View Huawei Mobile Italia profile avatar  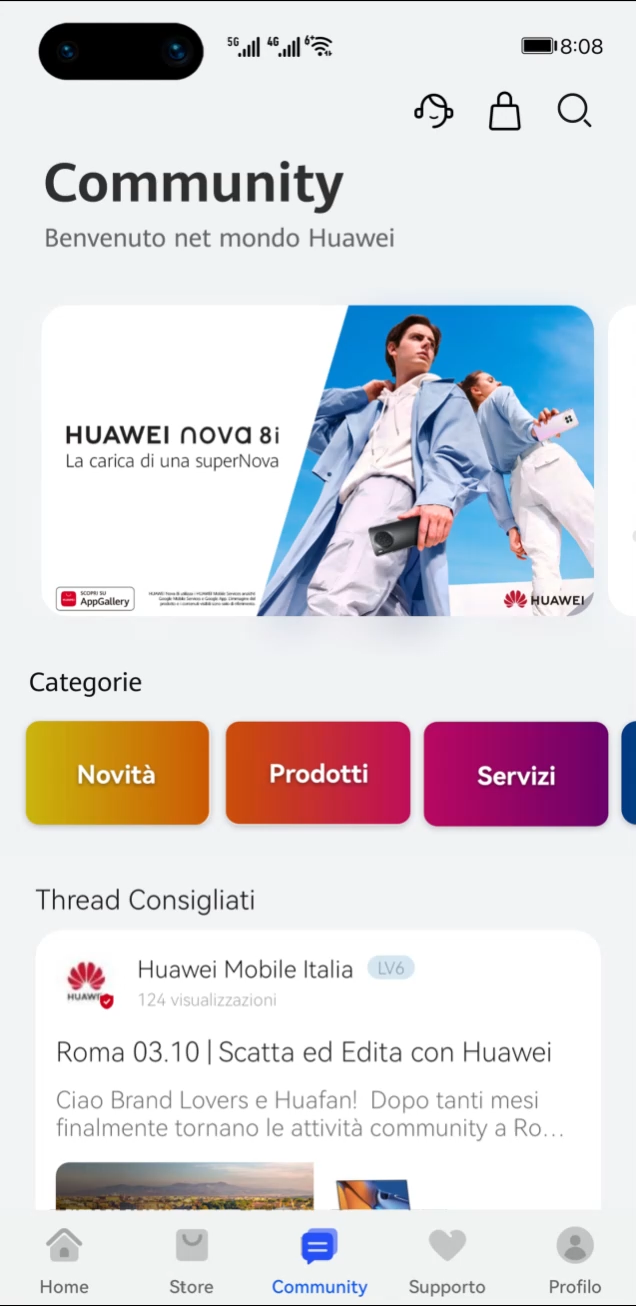point(87,982)
